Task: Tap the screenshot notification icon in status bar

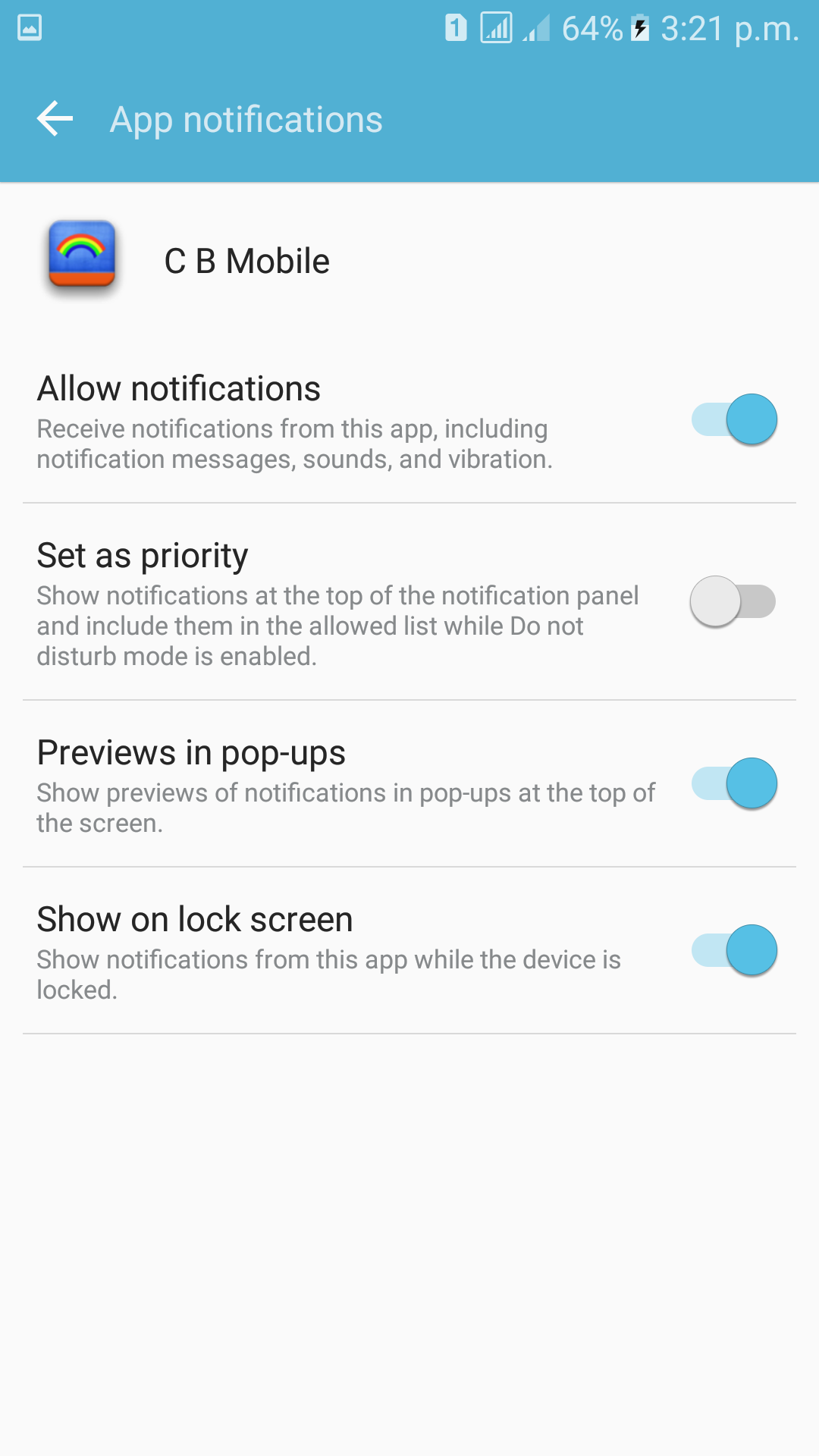Action: click(x=30, y=29)
